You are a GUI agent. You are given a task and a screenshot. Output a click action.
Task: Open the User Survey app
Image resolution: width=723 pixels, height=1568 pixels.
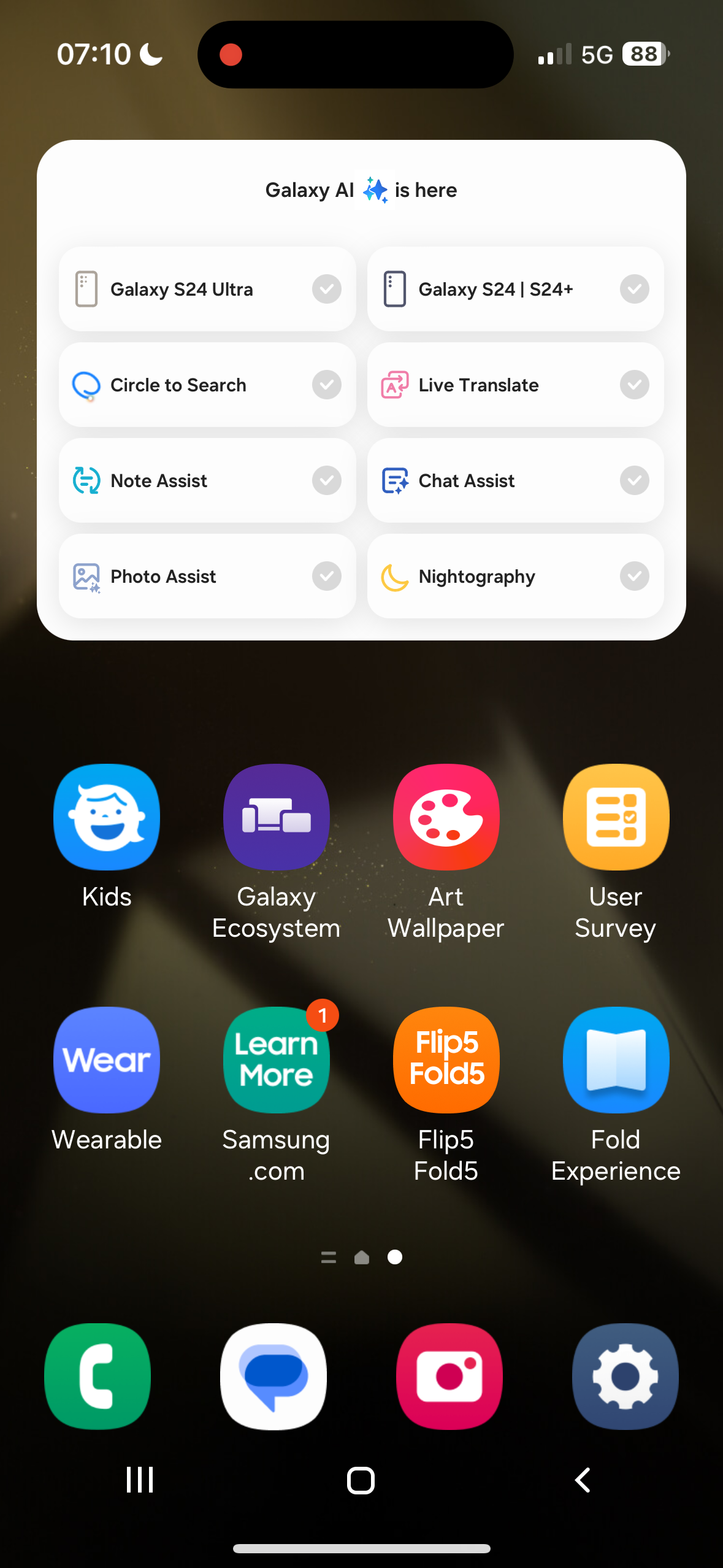click(616, 817)
